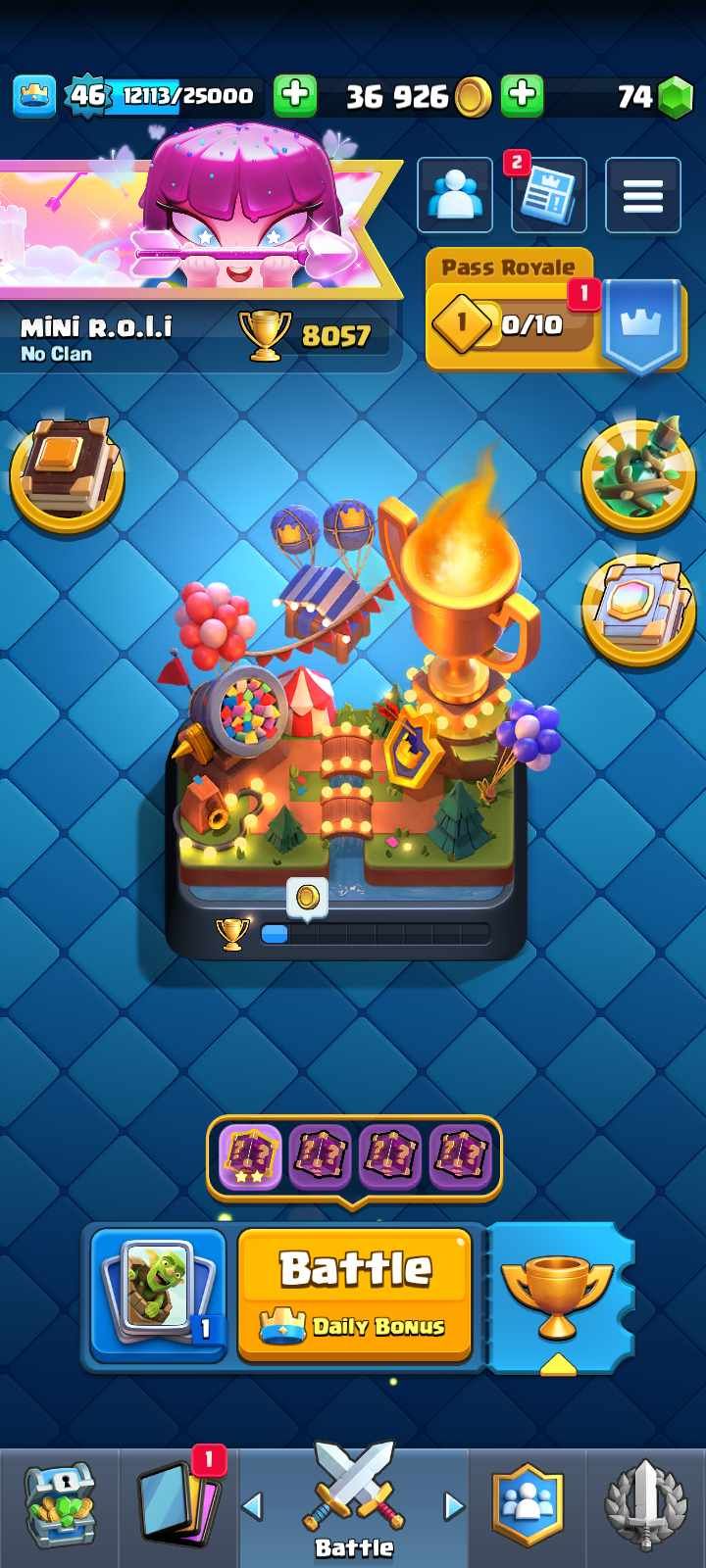Open the news feed icon
706x1568 pixels.
pos(549,195)
